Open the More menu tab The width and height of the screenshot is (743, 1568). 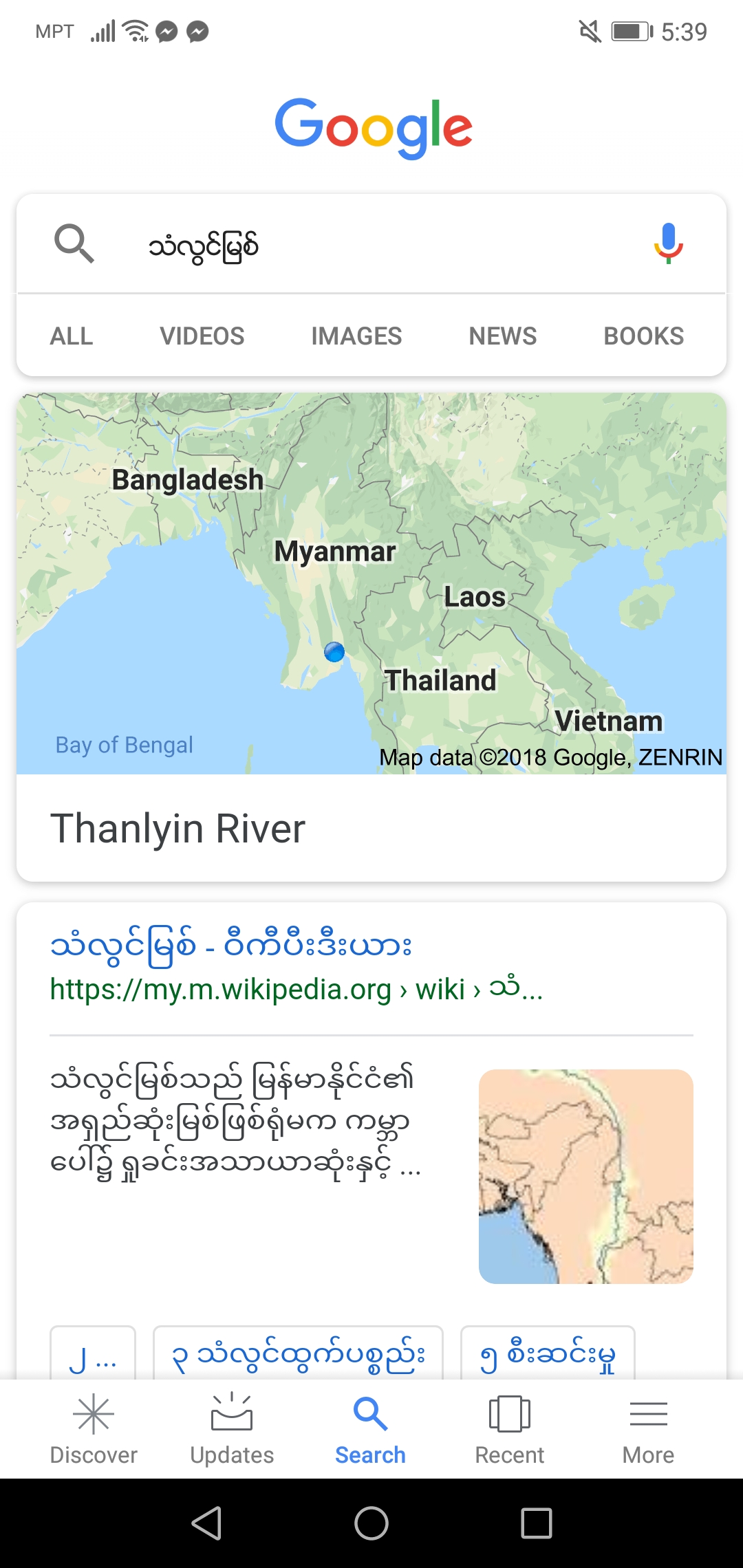coord(648,1429)
